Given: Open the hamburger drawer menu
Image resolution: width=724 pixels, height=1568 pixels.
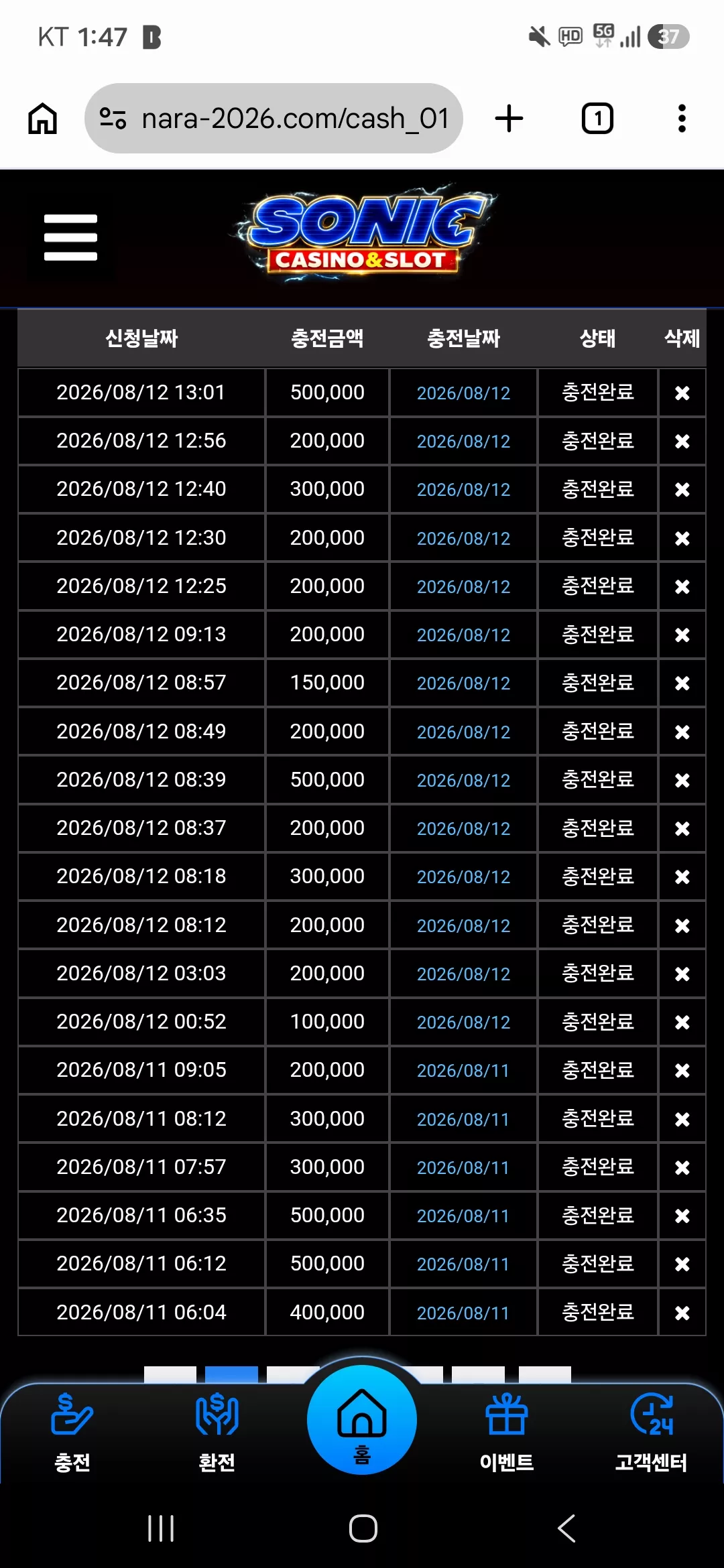Looking at the screenshot, I should 70,237.
